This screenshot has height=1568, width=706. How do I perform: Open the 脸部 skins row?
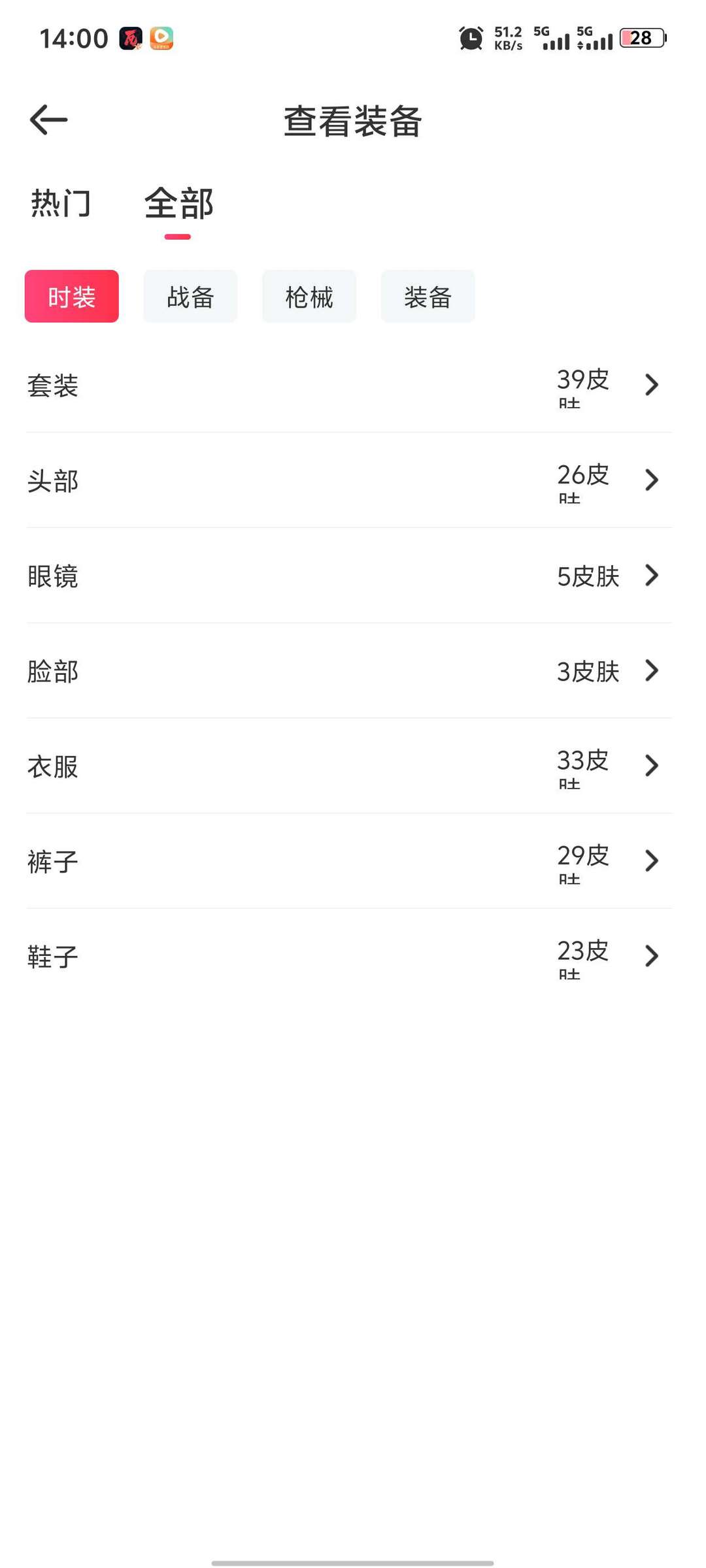click(349, 671)
